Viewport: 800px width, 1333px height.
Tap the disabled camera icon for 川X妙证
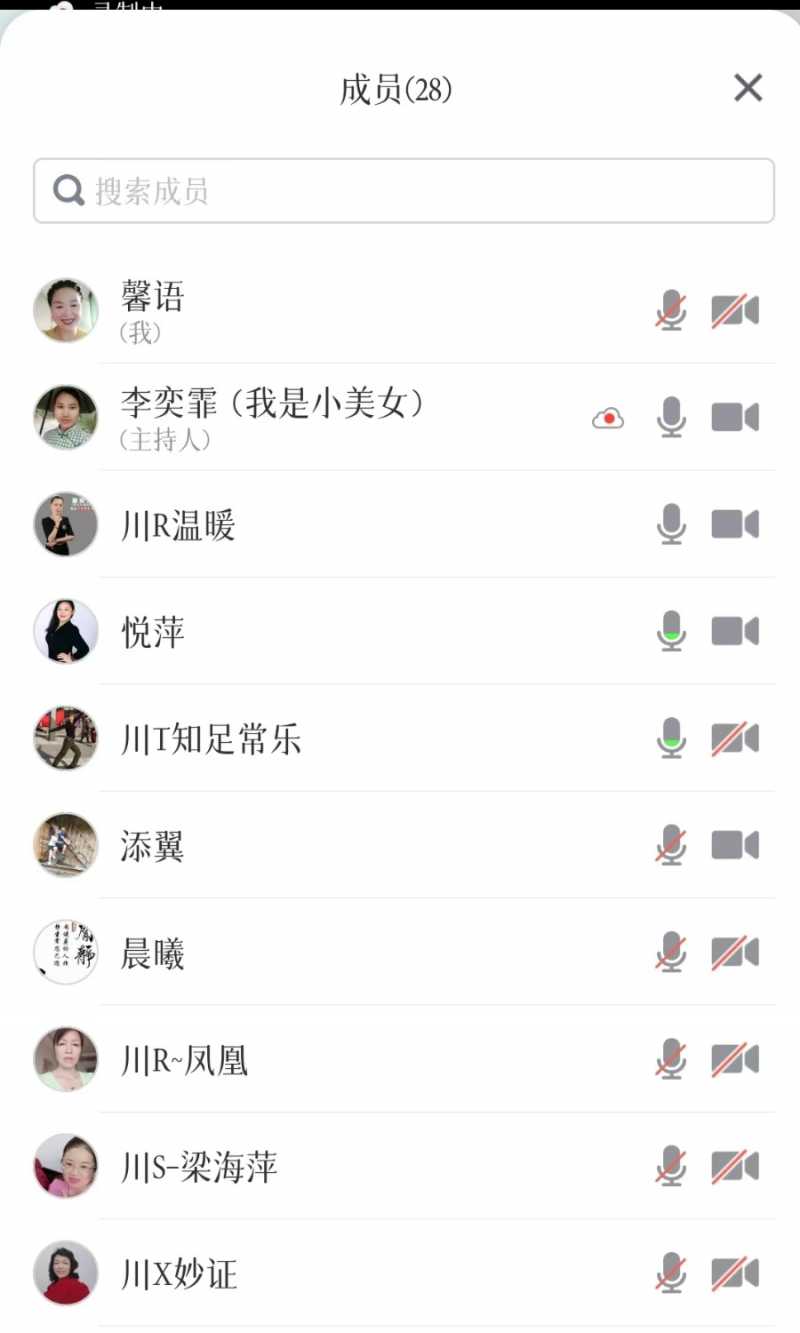coord(735,1274)
